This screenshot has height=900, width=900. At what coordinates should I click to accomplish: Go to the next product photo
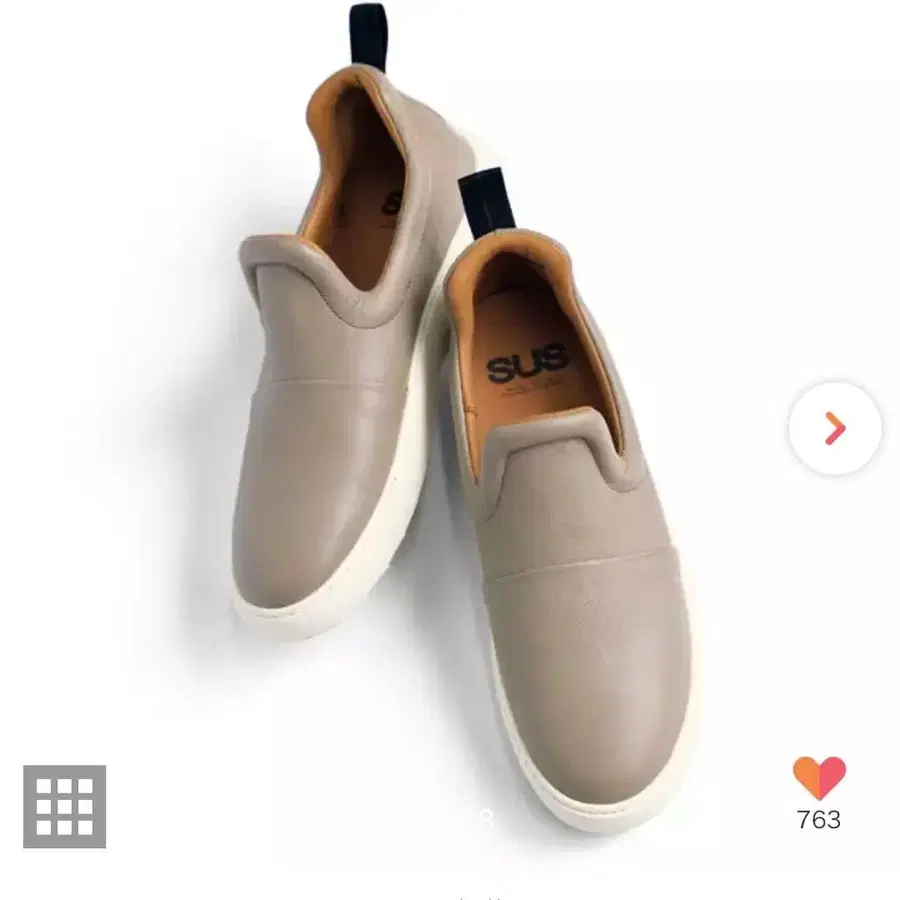coord(835,428)
